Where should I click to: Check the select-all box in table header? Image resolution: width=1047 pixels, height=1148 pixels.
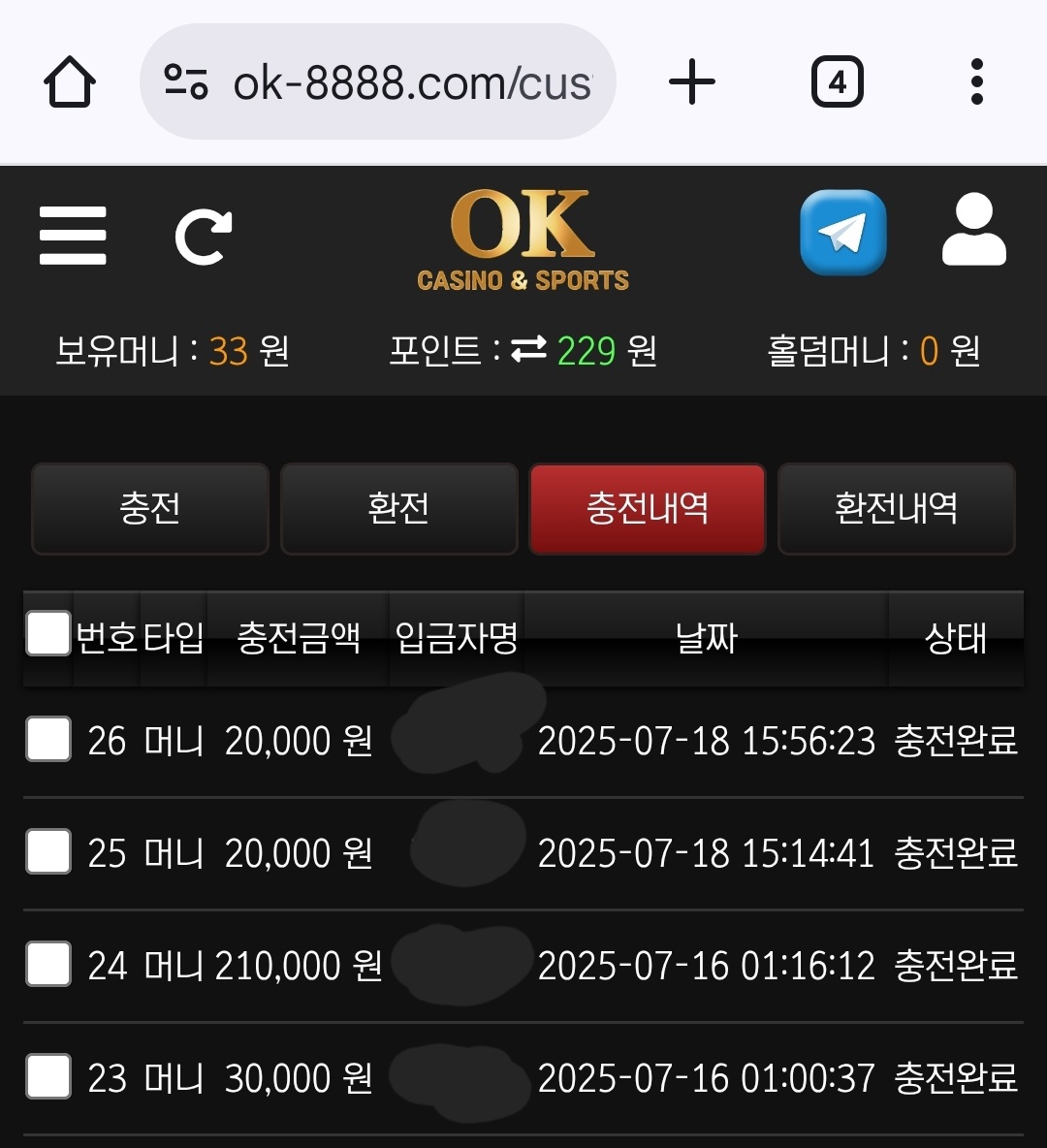coord(48,634)
